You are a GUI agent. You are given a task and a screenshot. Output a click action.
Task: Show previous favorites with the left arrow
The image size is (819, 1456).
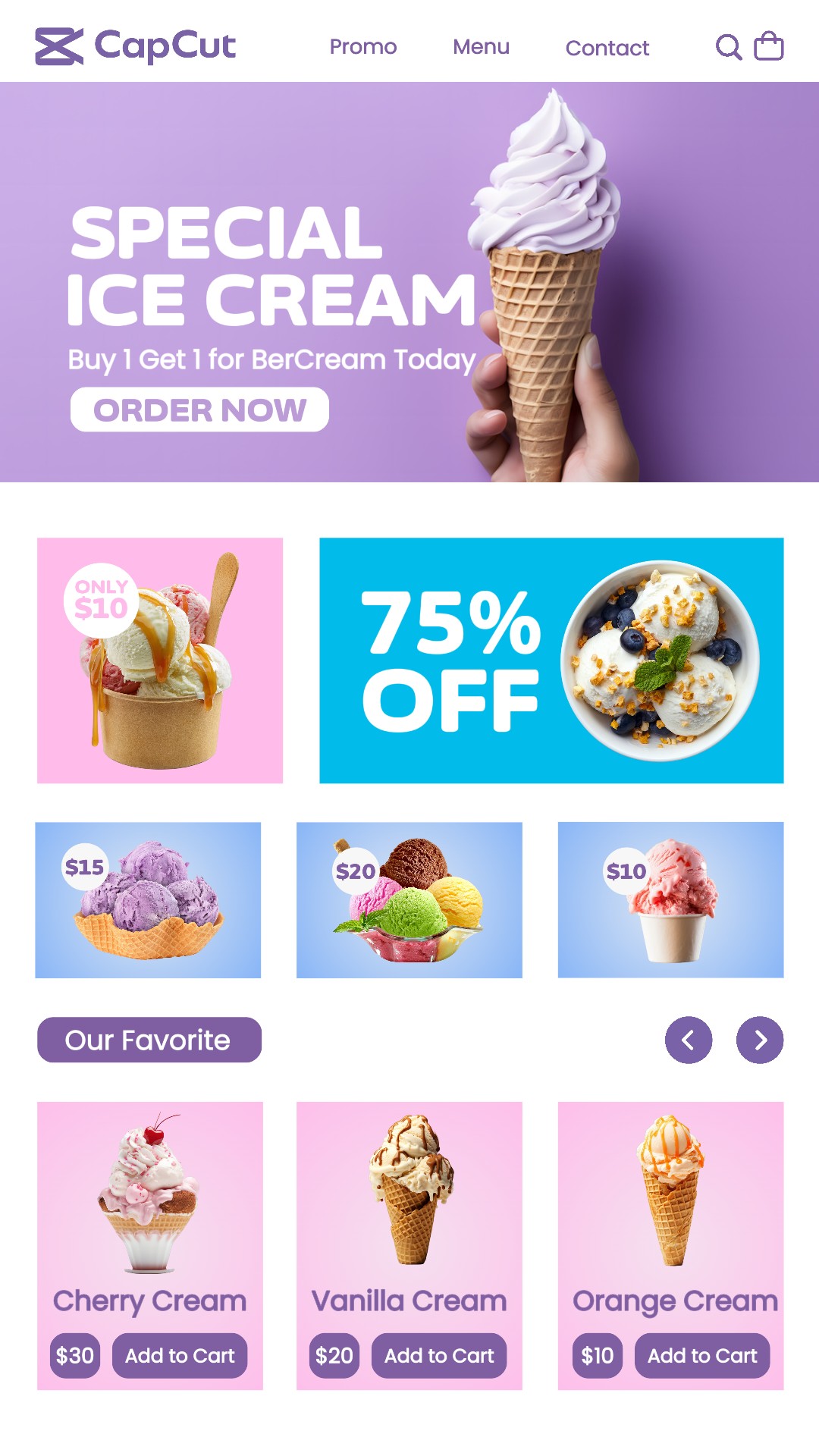(x=689, y=1040)
